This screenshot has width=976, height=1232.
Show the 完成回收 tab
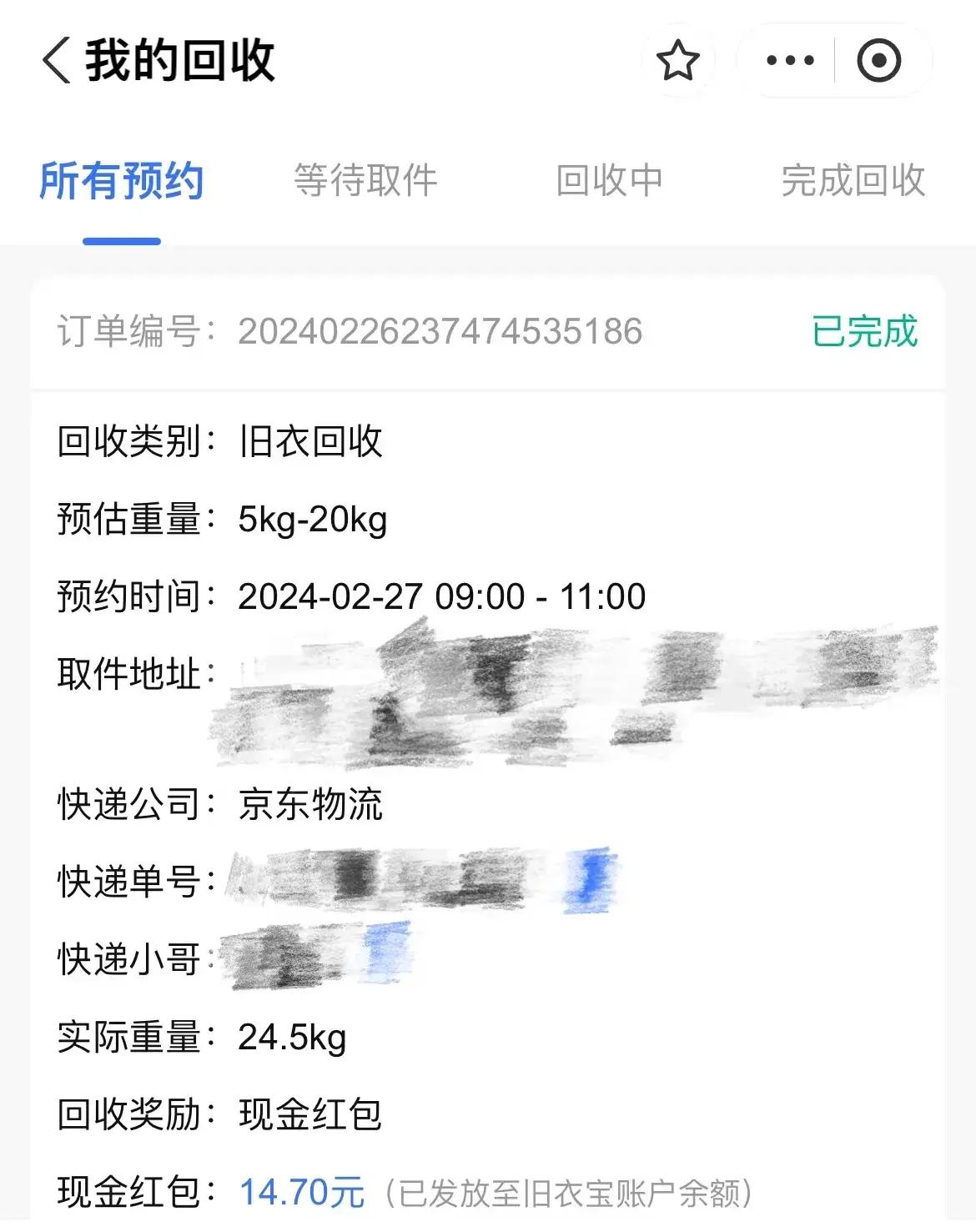point(853,181)
